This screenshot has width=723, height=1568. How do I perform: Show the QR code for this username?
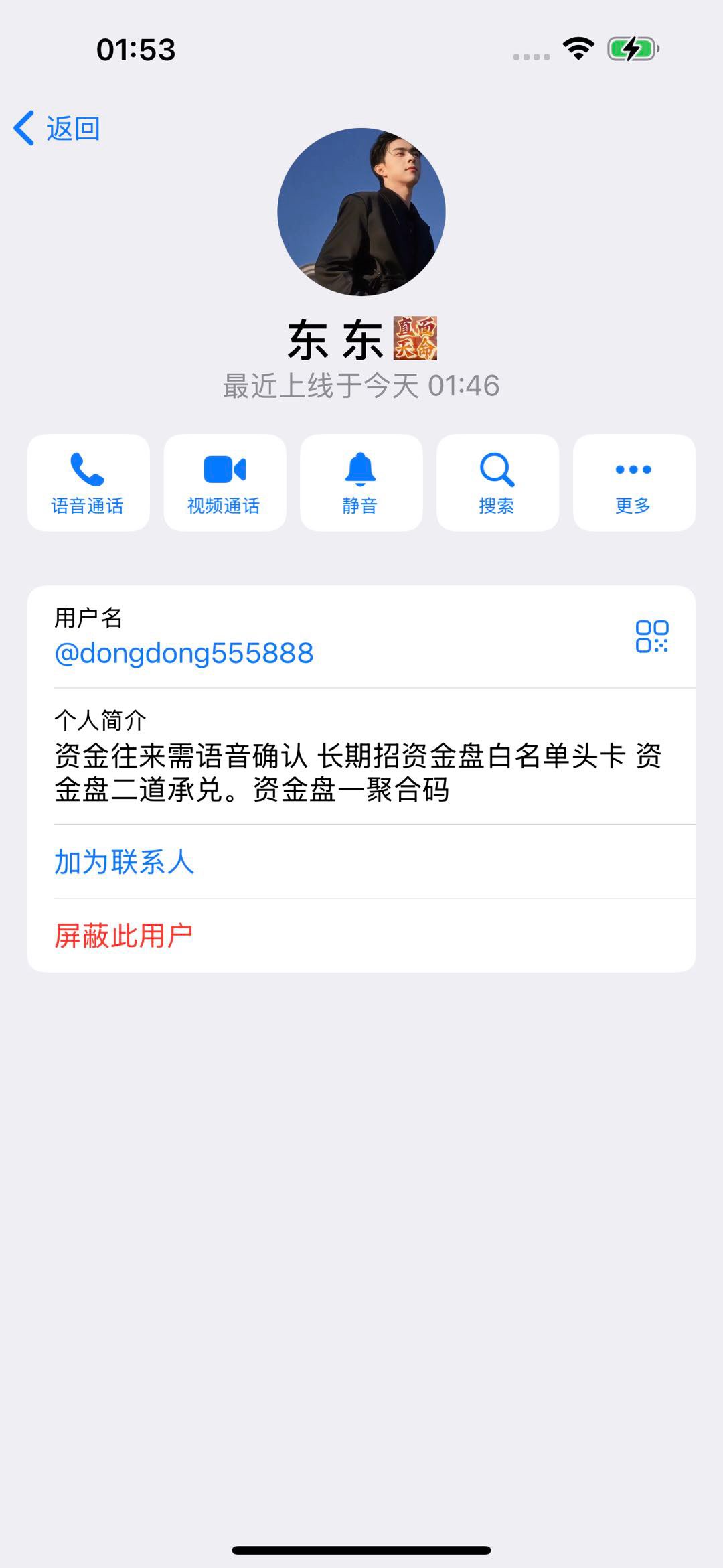[651, 636]
